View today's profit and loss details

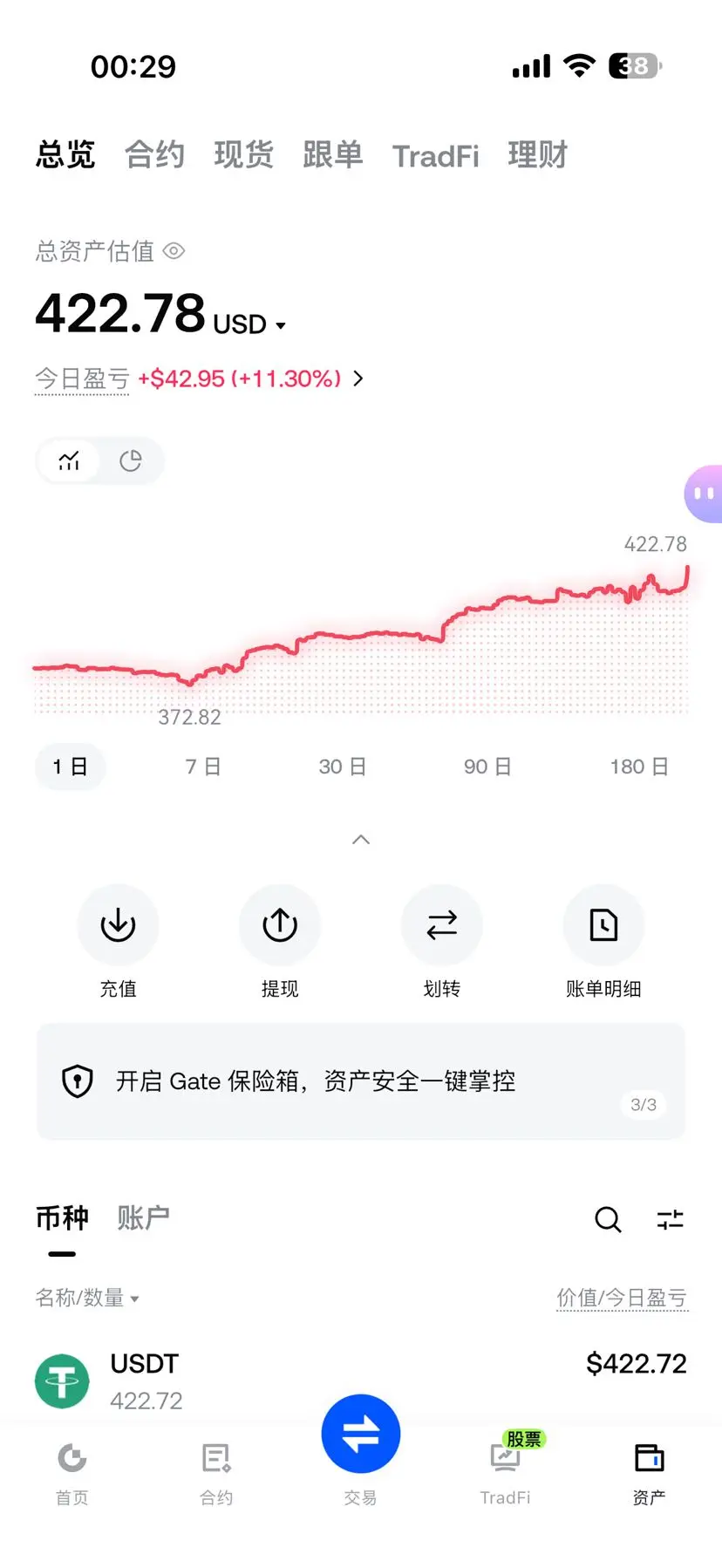199,378
